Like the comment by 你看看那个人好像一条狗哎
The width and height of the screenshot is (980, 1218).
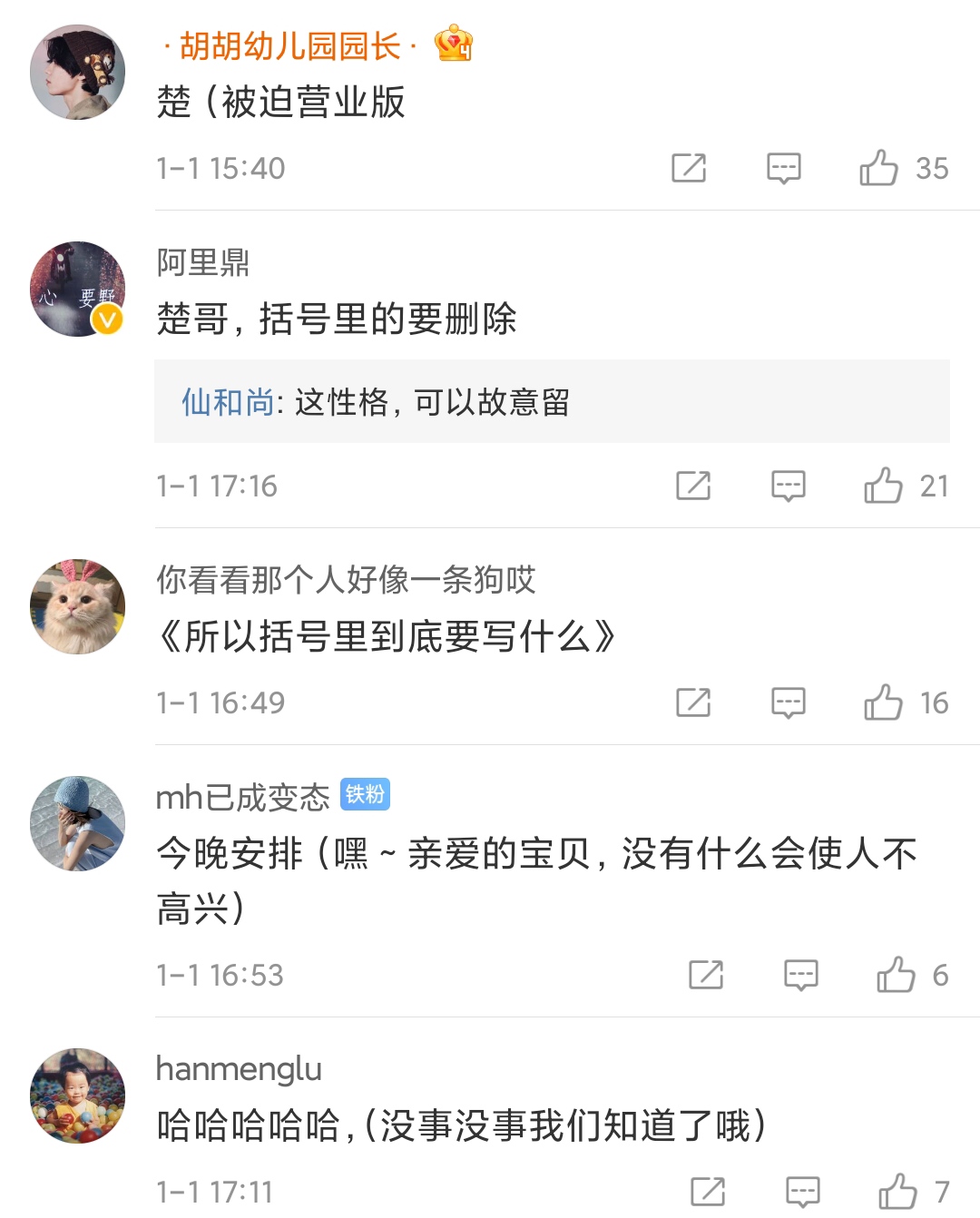pyautogui.click(x=883, y=702)
